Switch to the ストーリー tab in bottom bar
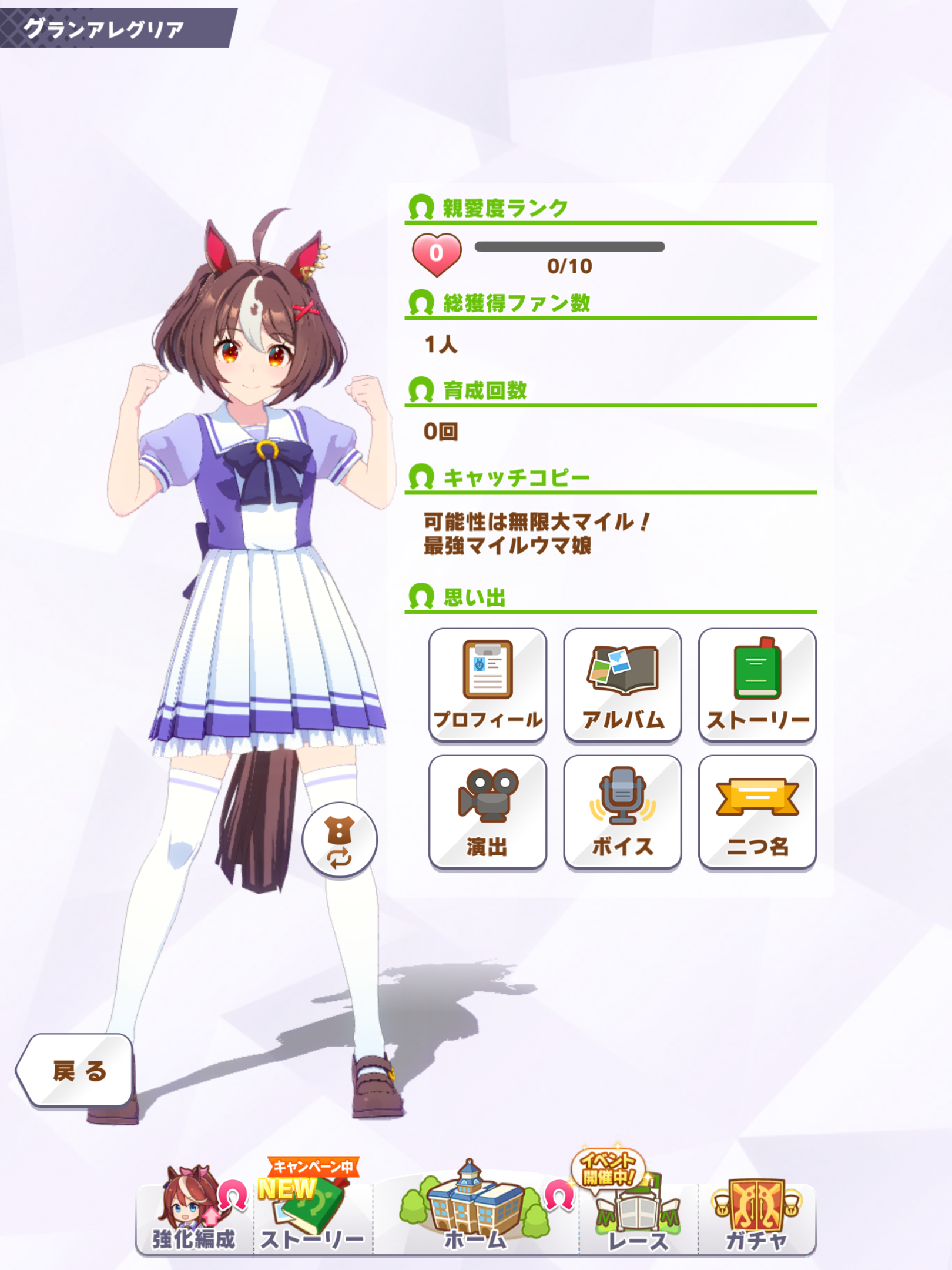 (x=313, y=1217)
